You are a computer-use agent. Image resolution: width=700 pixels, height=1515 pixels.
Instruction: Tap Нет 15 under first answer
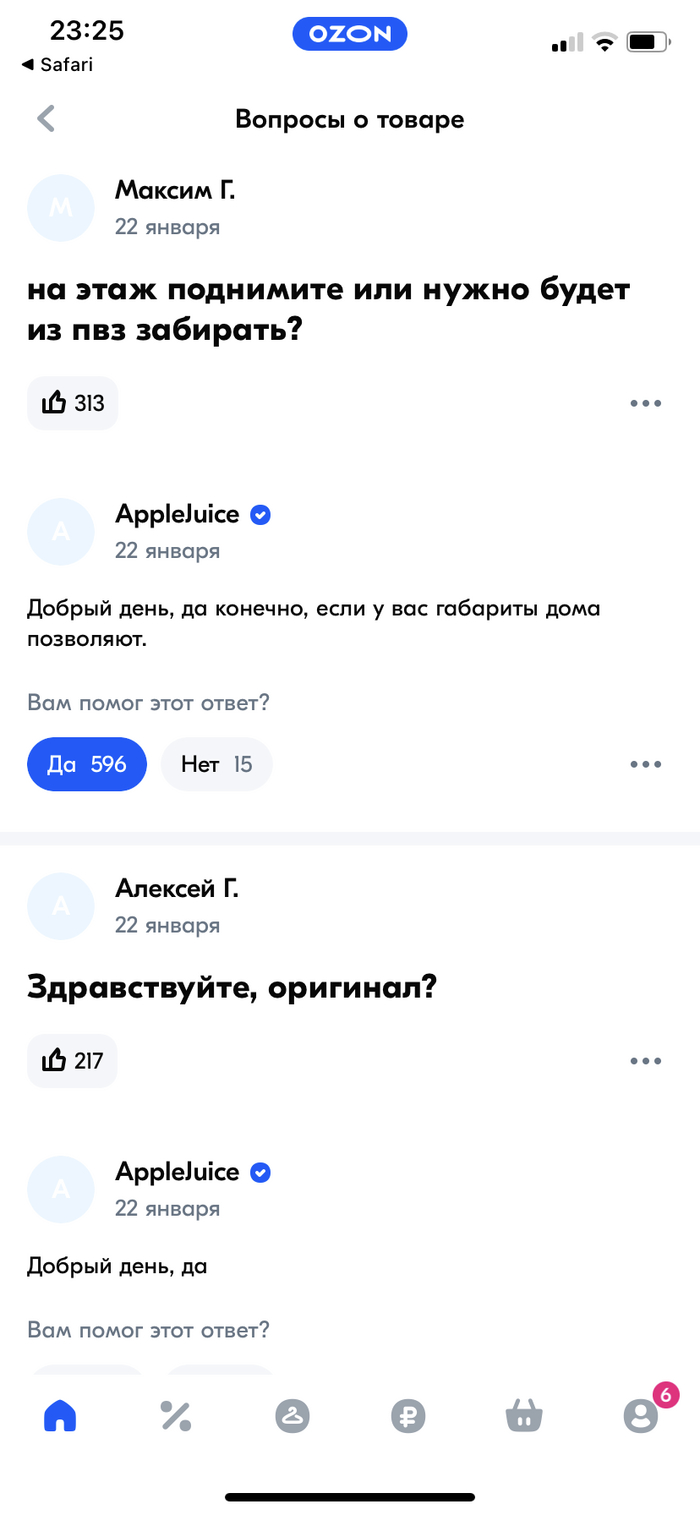[216, 765]
